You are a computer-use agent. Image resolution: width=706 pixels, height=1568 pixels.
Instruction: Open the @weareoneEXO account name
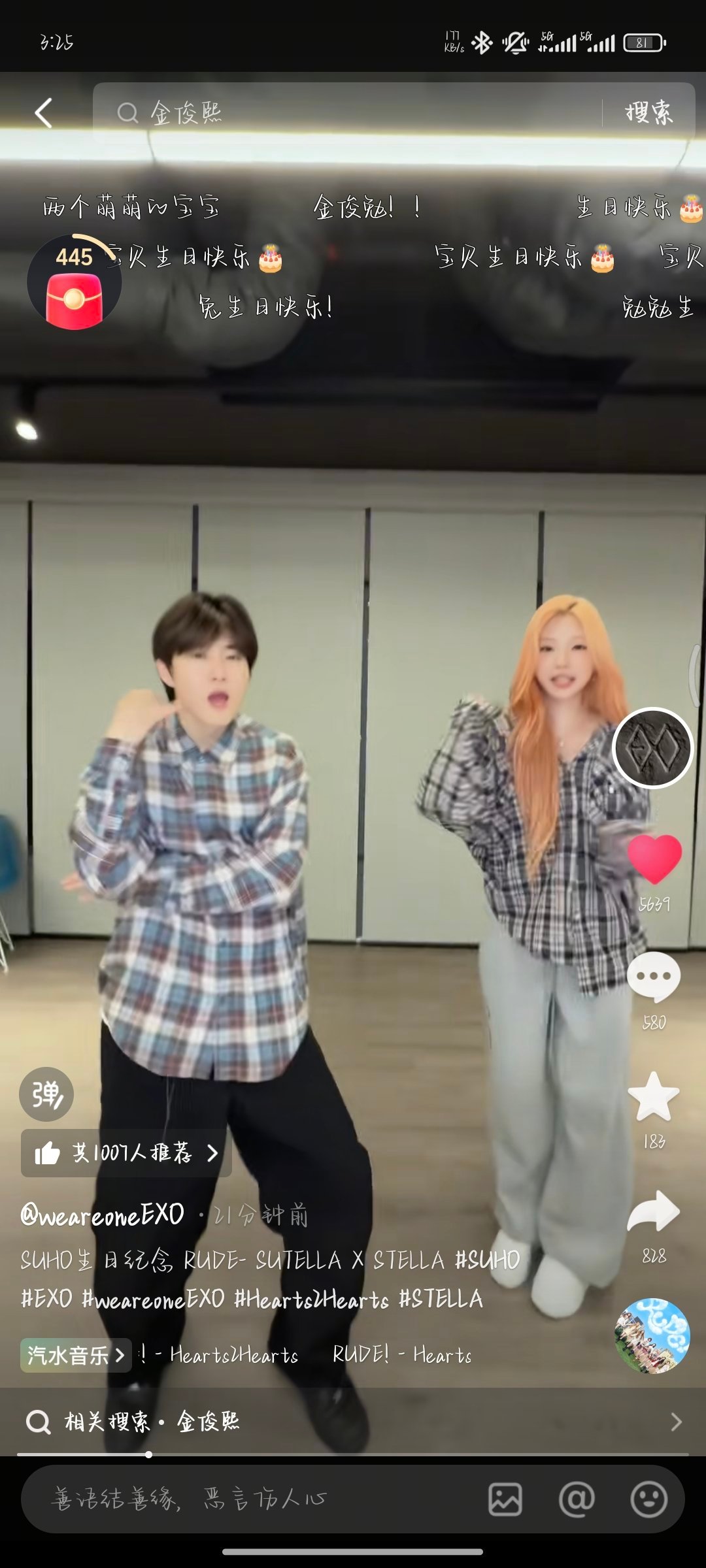(102, 1215)
